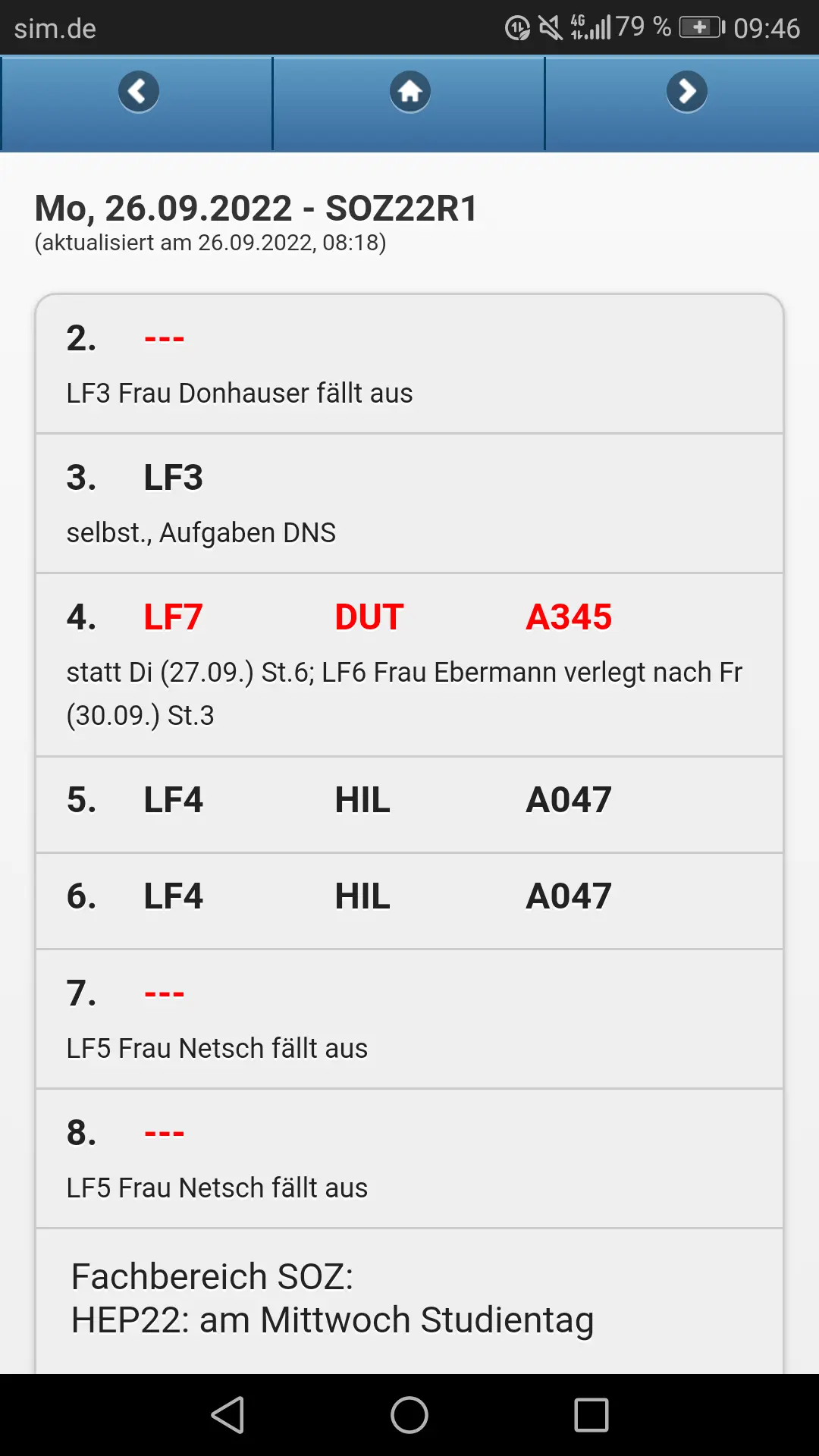Tap the system back button
The height and width of the screenshot is (1456, 819).
(x=227, y=1415)
